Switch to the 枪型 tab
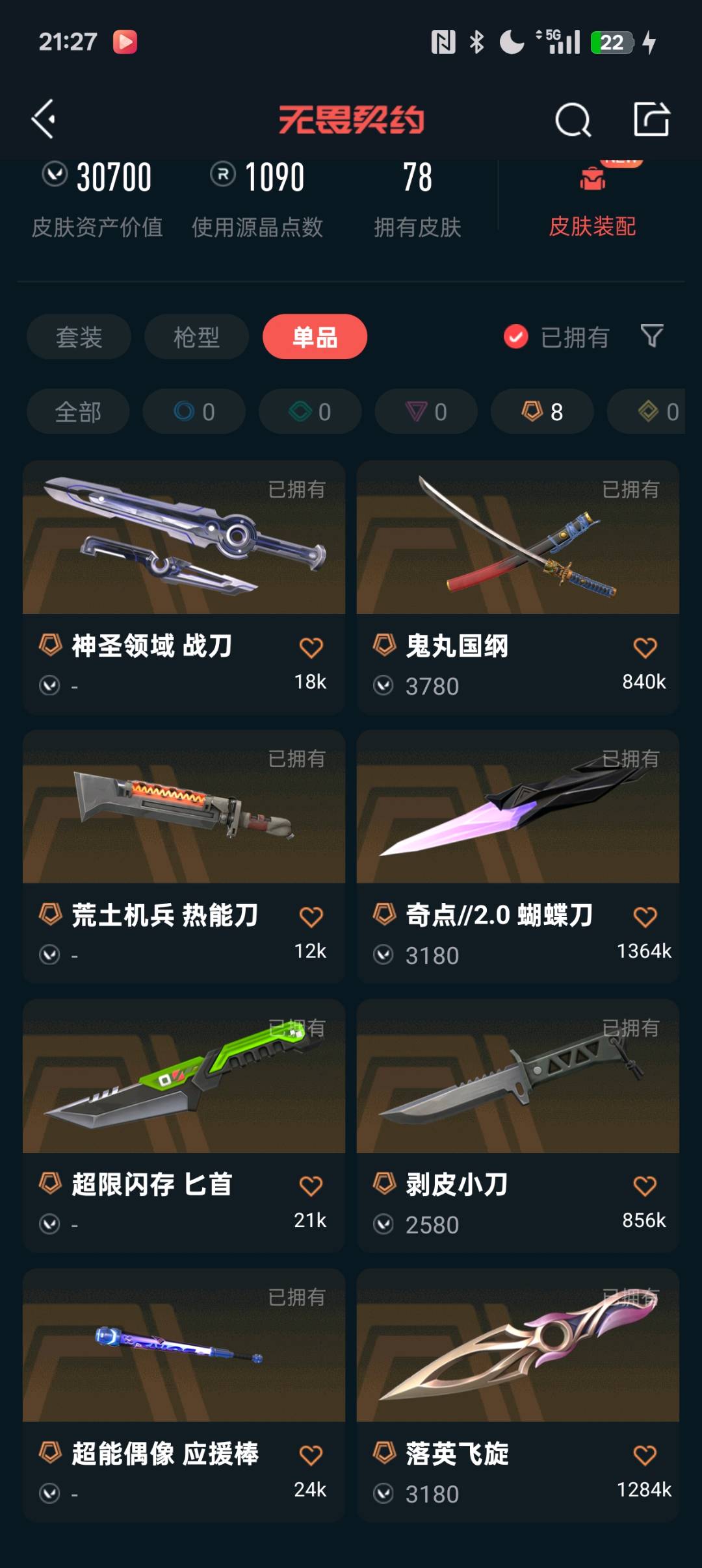Screen dimensions: 702x1568 [196, 337]
